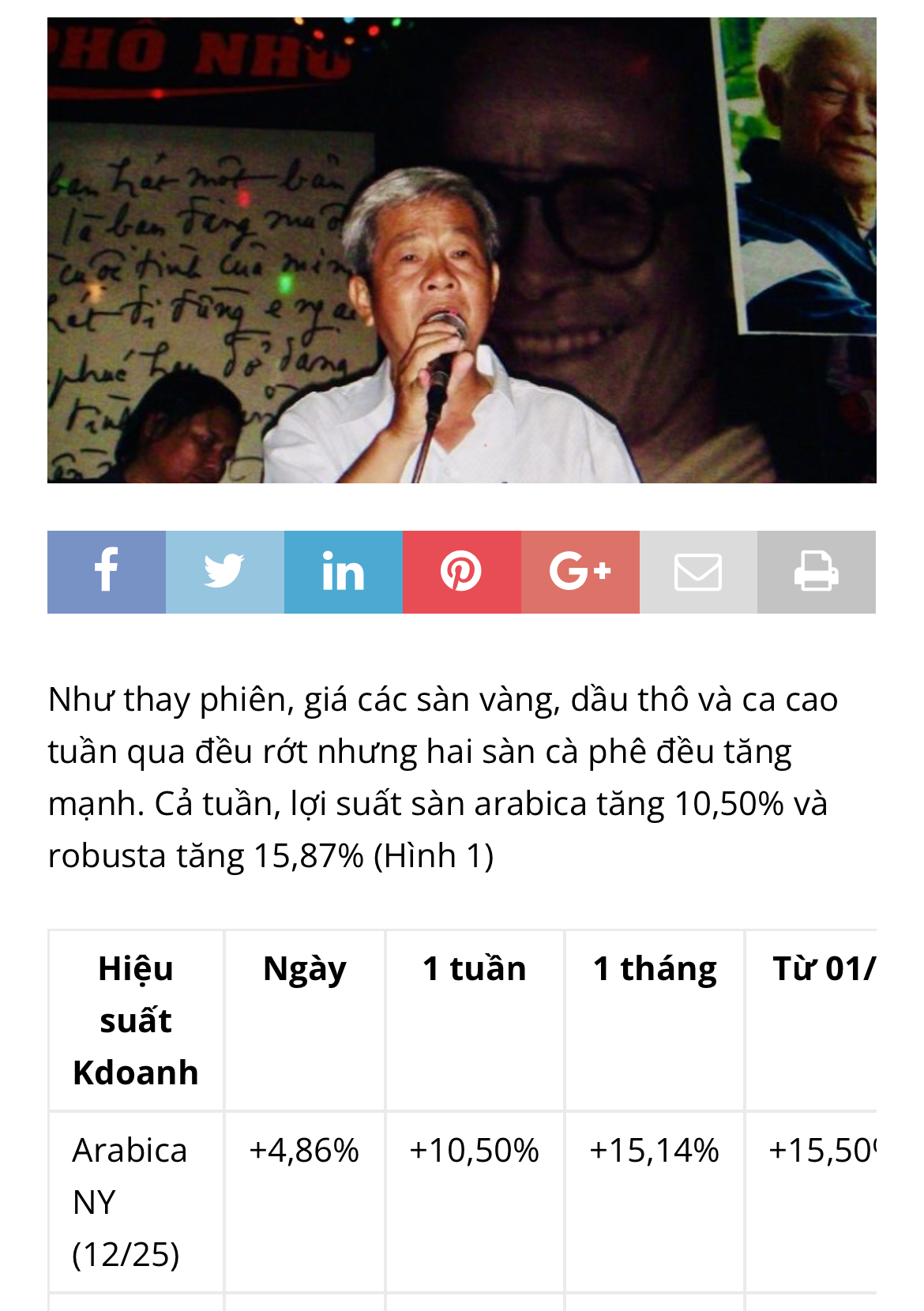Email this article using envelope icon
The width and height of the screenshot is (924, 1311).
tap(698, 572)
